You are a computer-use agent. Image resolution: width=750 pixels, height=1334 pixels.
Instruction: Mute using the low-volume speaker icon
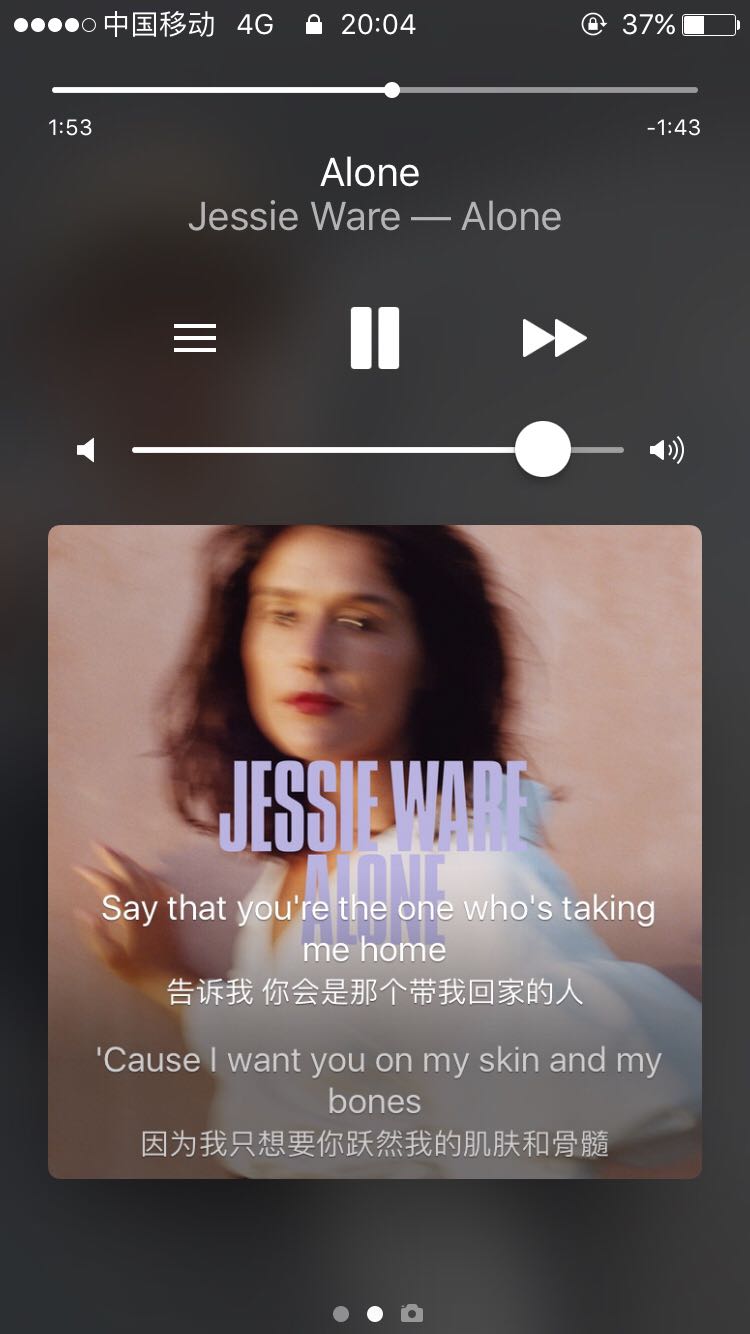pyautogui.click(x=86, y=450)
